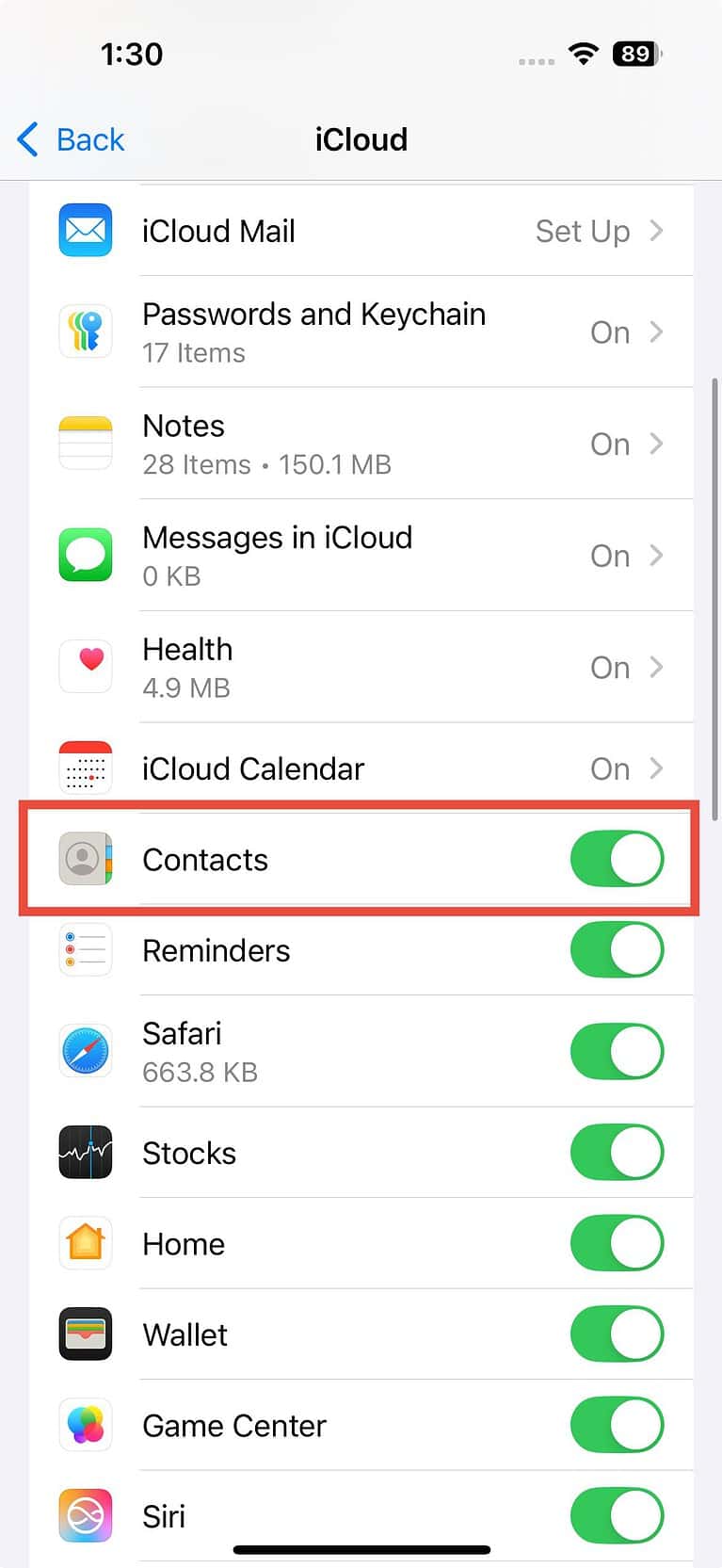Screen dimensions: 722x1568
Task: Turn off Reminders syncing
Action: (x=617, y=949)
